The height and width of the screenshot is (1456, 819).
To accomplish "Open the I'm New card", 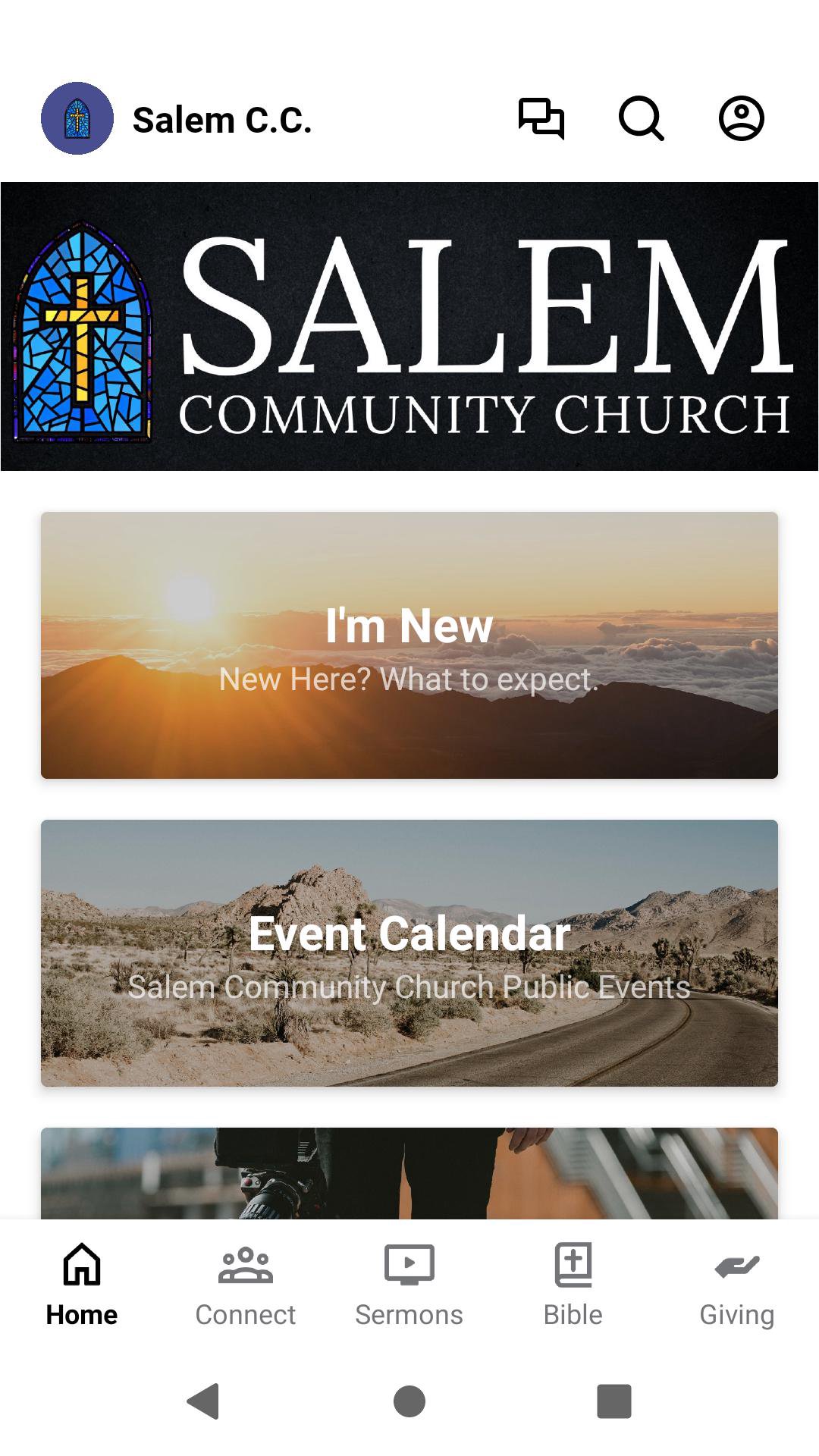I will pos(409,645).
